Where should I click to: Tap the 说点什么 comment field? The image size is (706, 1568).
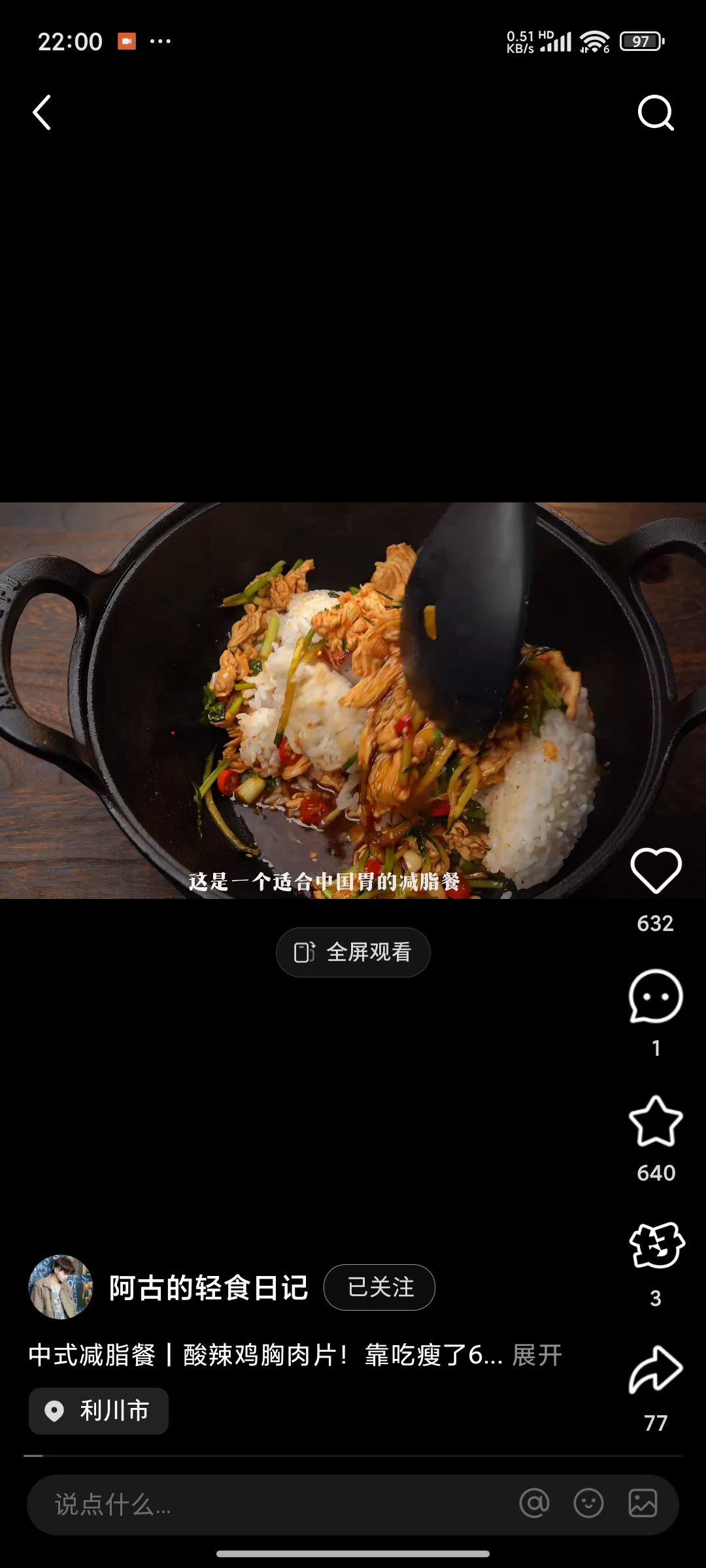261,1505
